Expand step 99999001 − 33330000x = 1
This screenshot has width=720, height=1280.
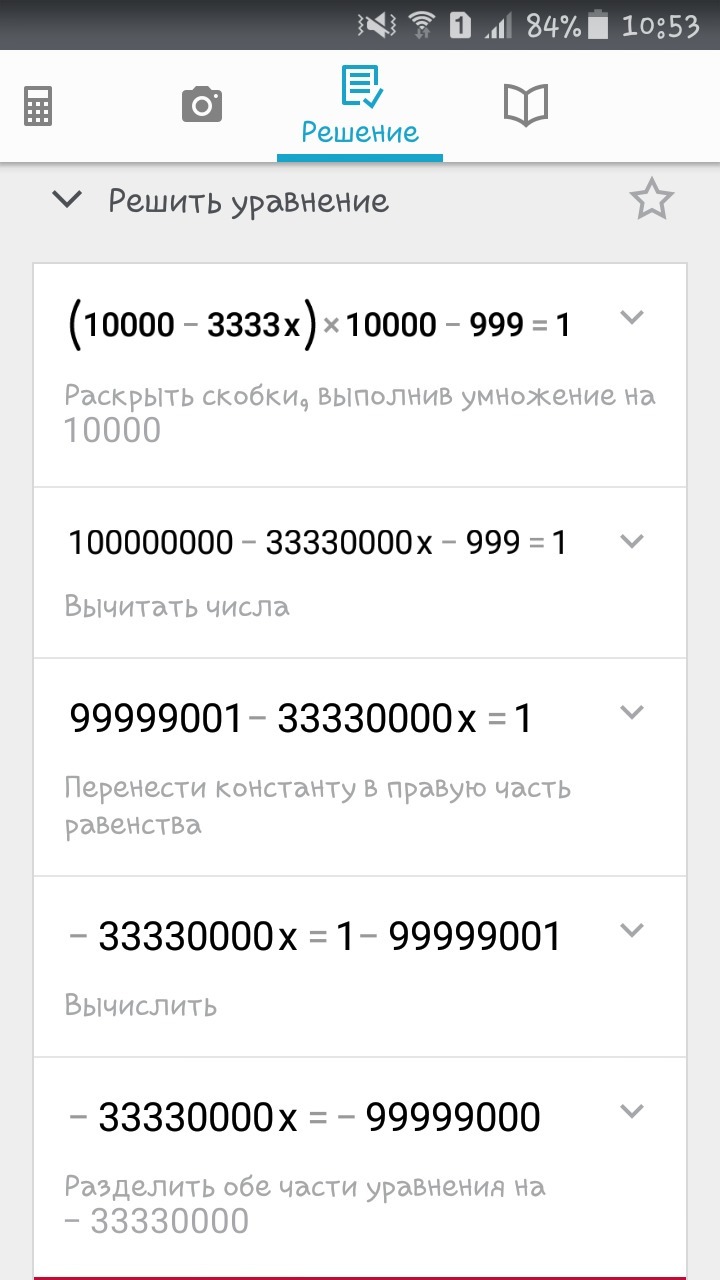631,712
